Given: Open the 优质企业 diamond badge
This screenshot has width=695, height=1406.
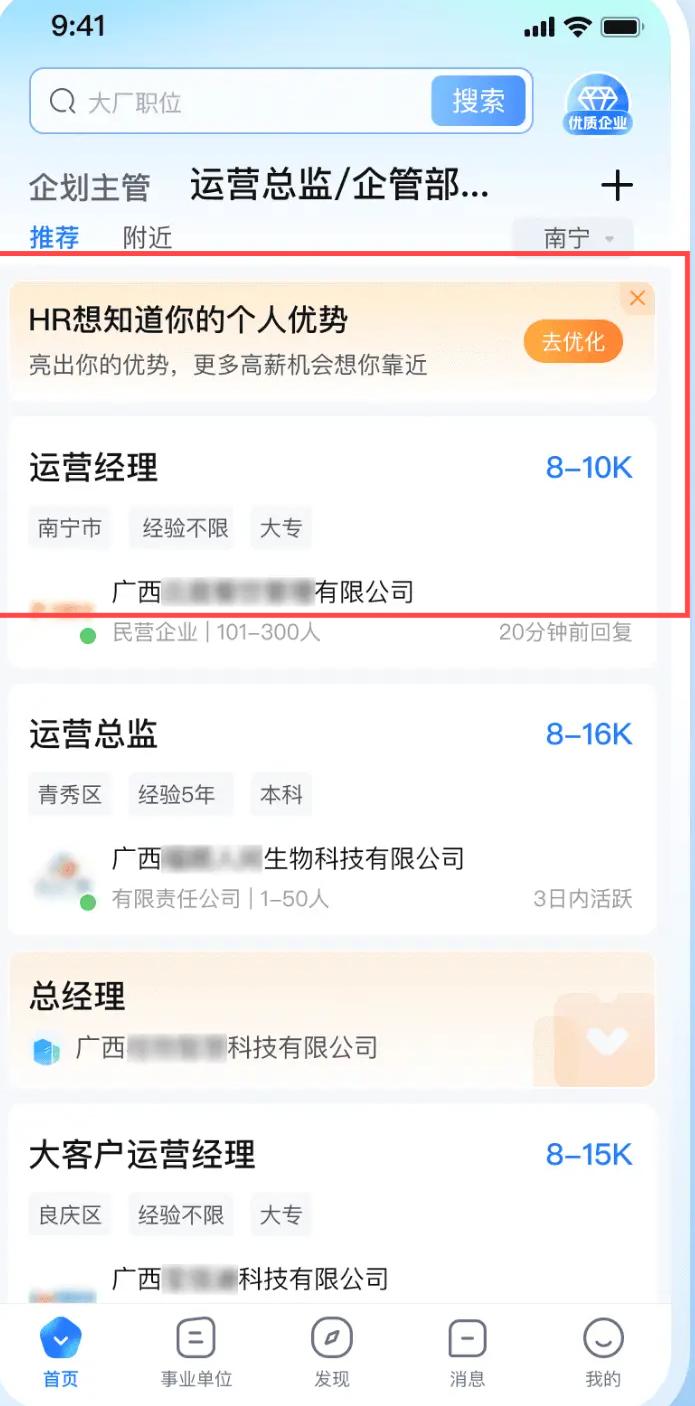Looking at the screenshot, I should click(x=598, y=104).
